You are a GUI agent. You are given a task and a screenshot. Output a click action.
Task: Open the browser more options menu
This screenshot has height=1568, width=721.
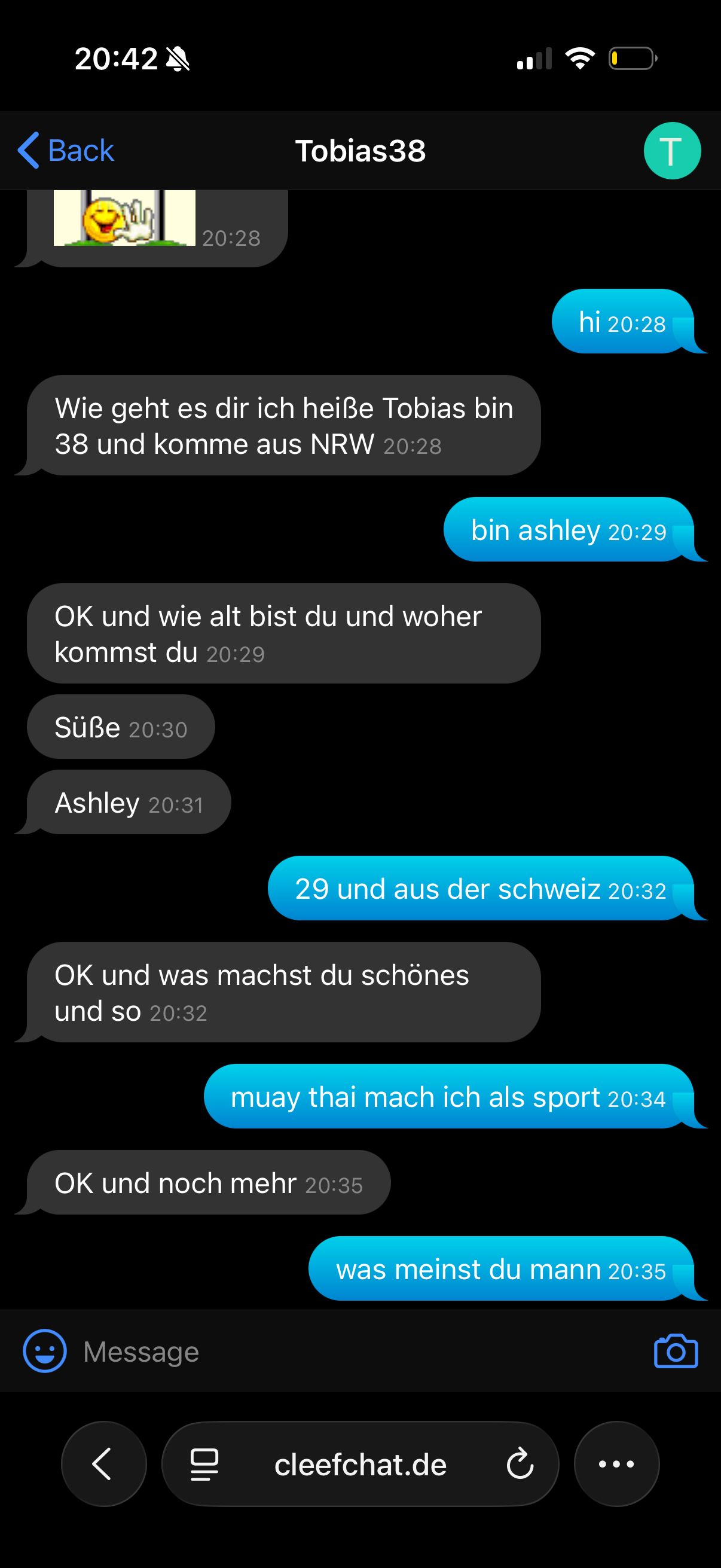[616, 1464]
